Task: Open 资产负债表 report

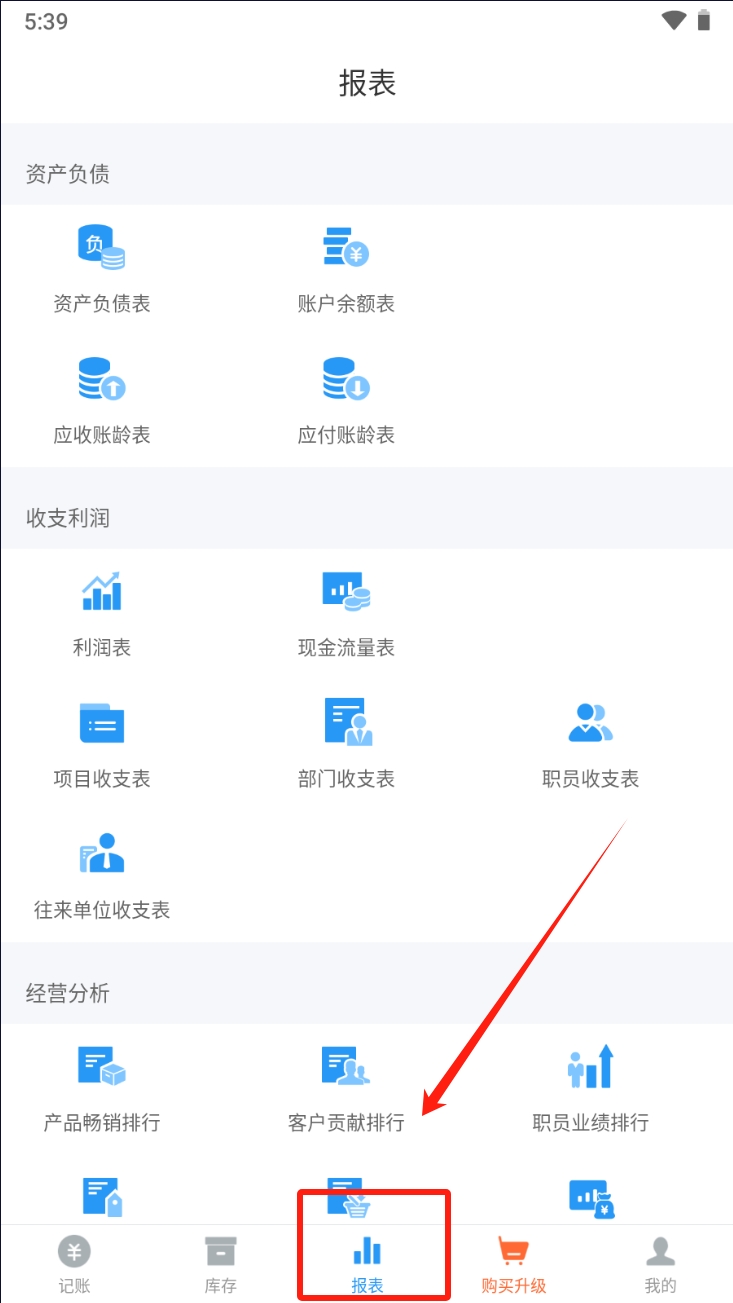Action: pos(102,268)
